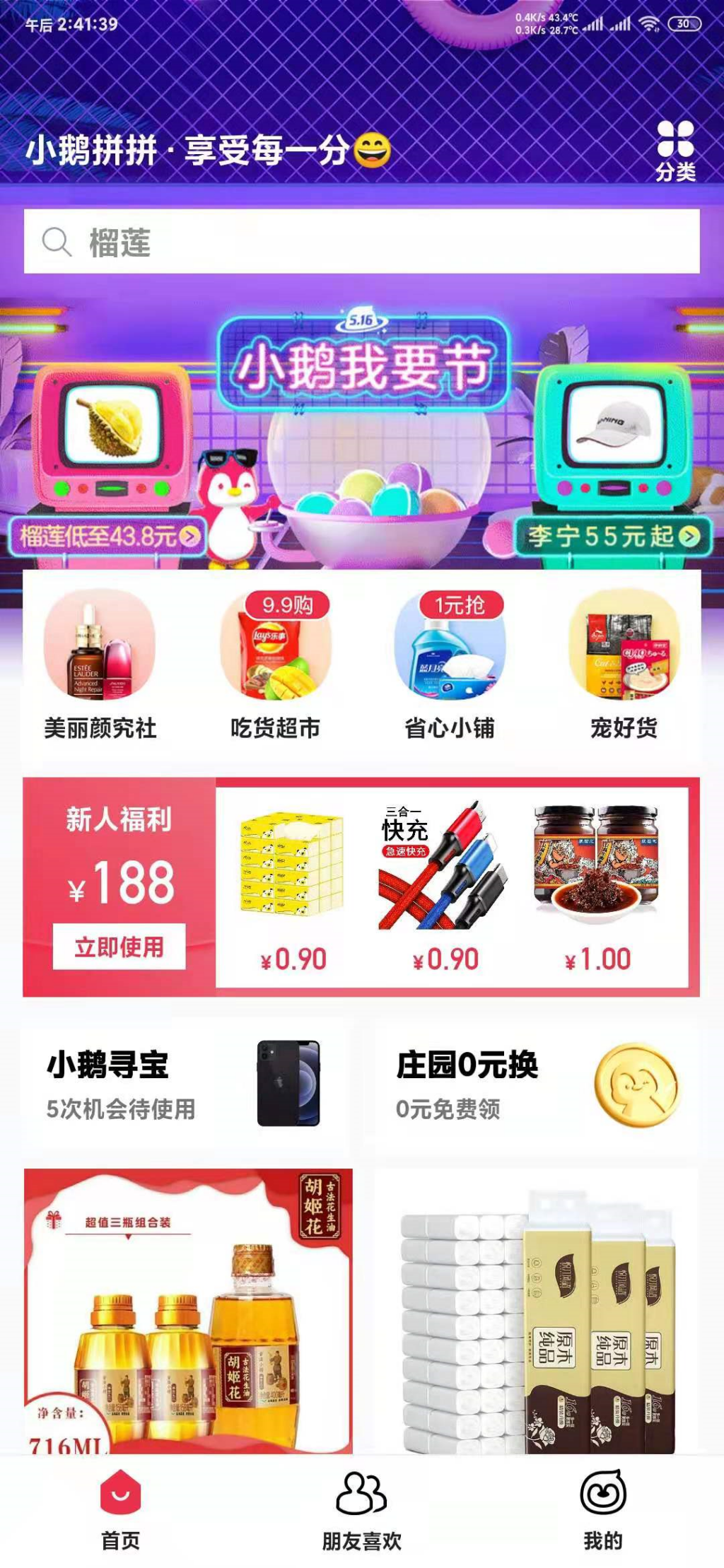Switch to the 我的 tab
The height and width of the screenshot is (1568, 724).
point(603,1511)
